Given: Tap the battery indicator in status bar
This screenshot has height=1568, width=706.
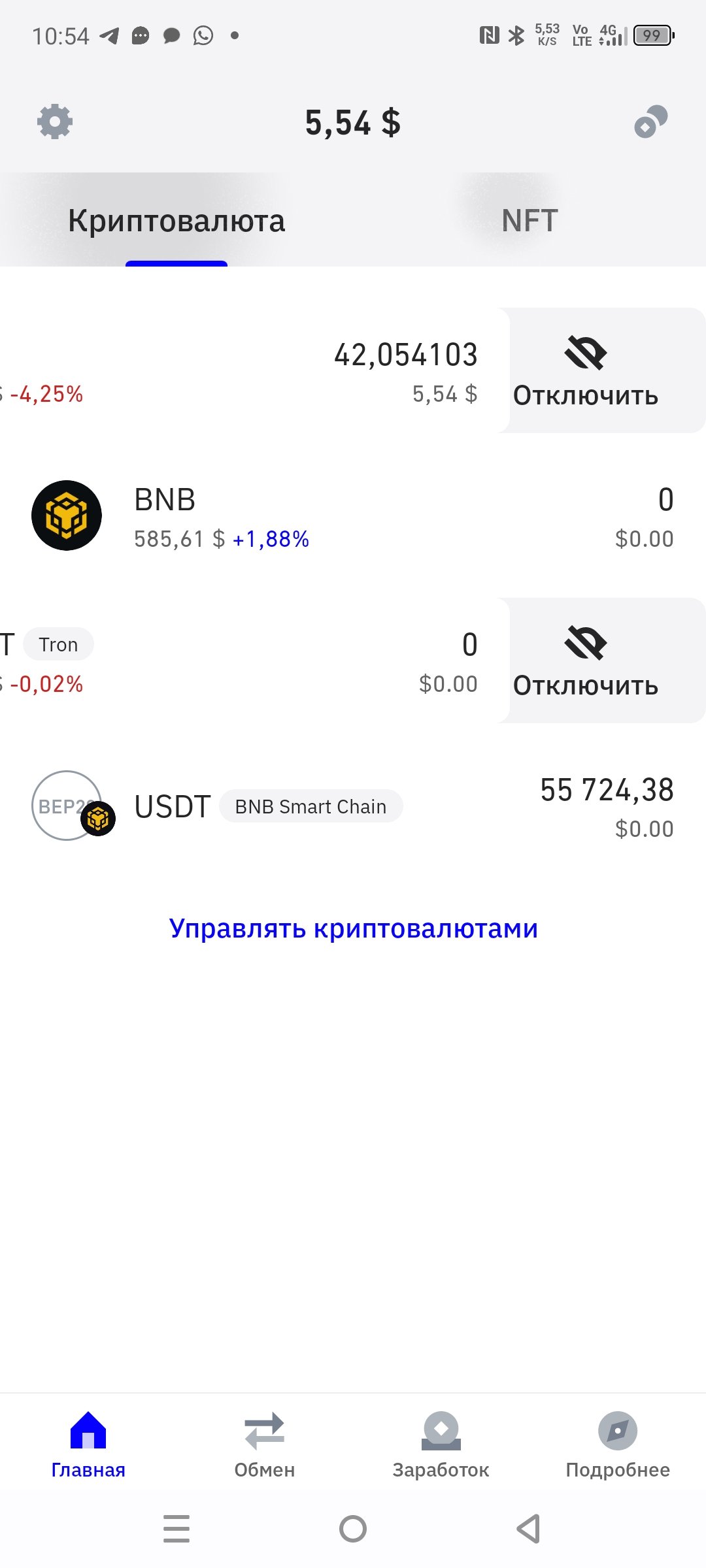Looking at the screenshot, I should coord(650,36).
